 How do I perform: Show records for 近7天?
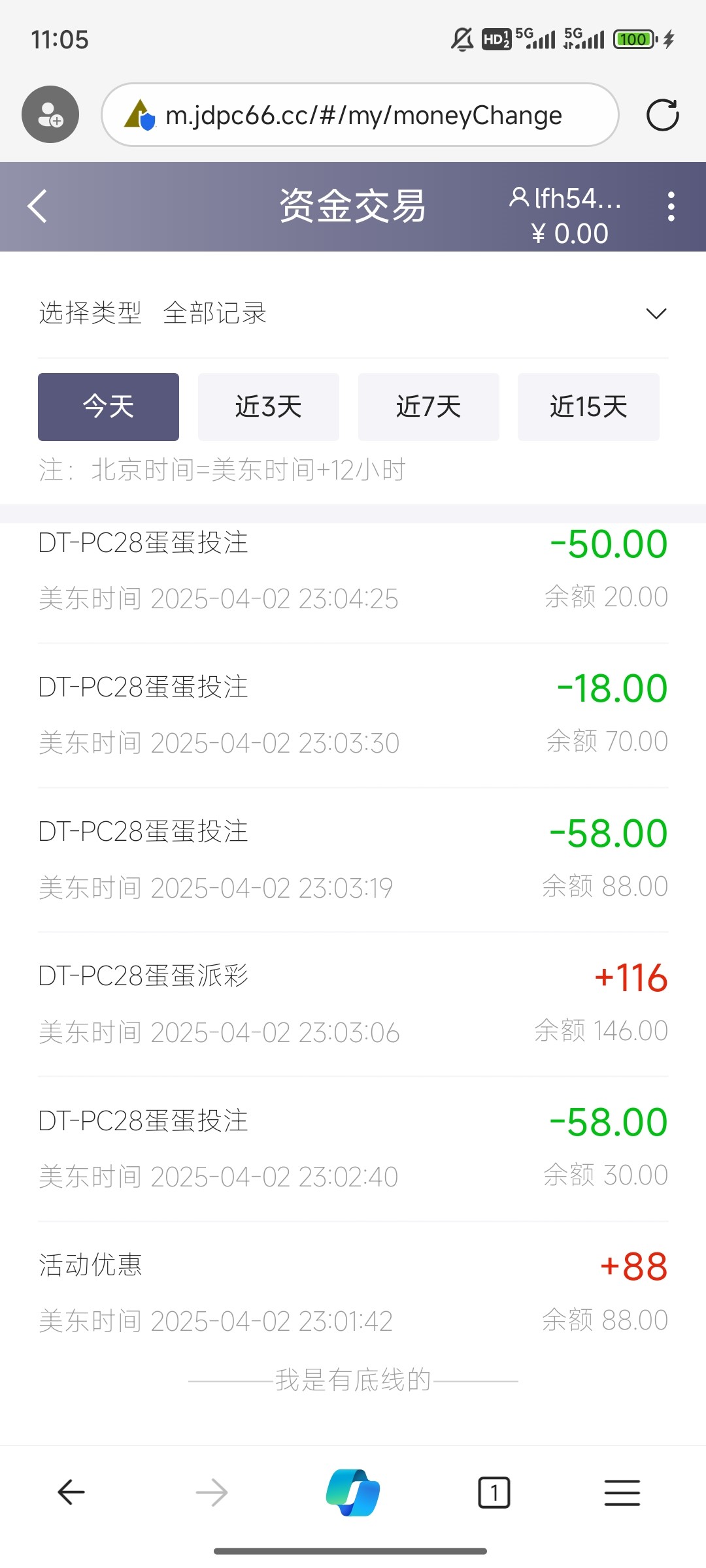428,407
